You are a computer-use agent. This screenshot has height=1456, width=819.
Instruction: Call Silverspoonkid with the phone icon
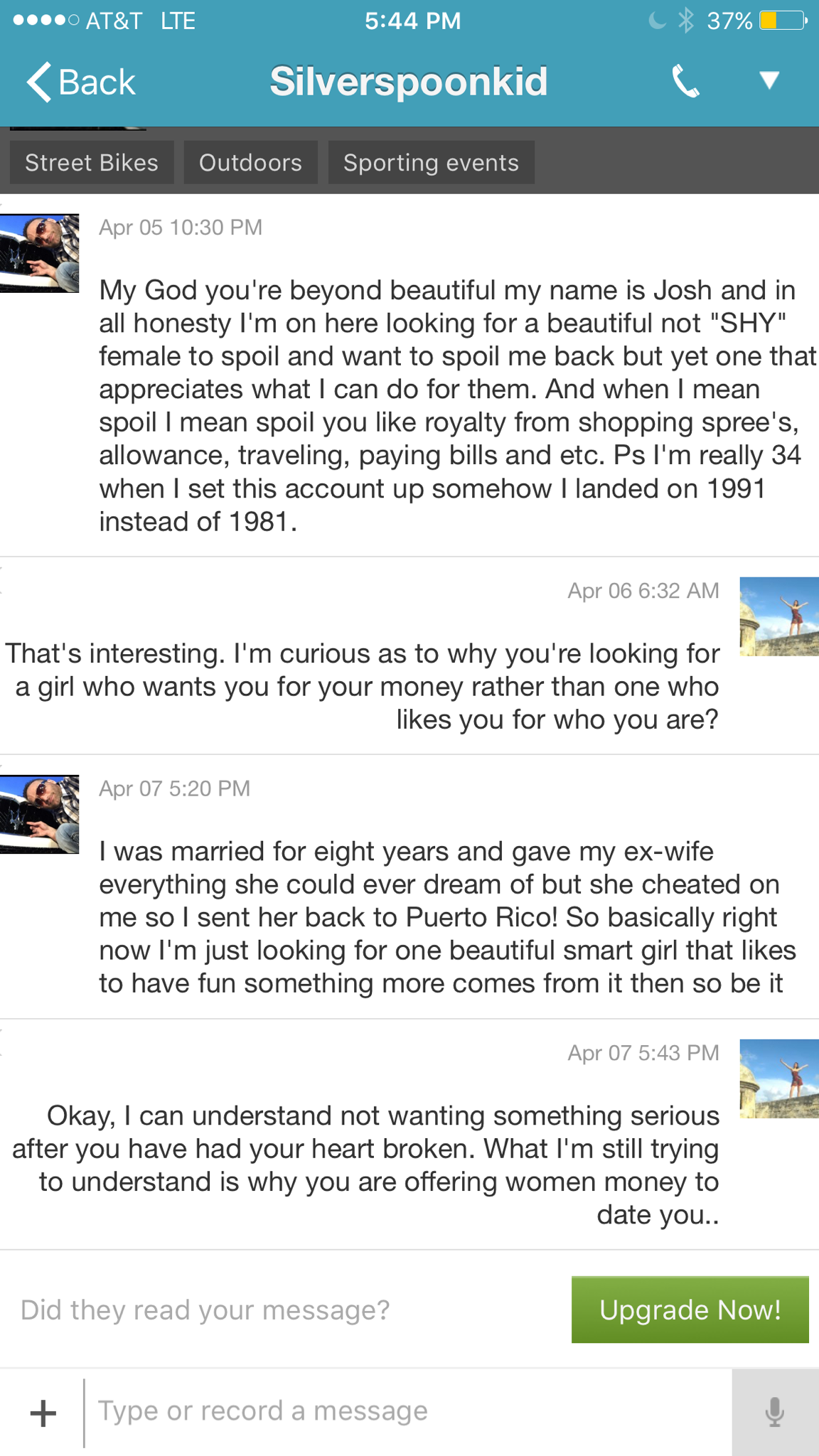(x=685, y=81)
